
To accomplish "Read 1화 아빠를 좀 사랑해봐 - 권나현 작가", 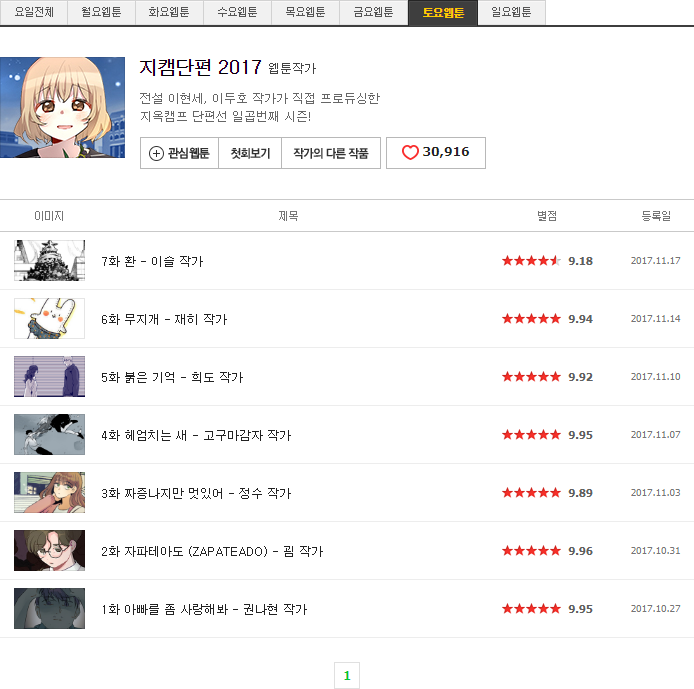I will click(x=204, y=609).
